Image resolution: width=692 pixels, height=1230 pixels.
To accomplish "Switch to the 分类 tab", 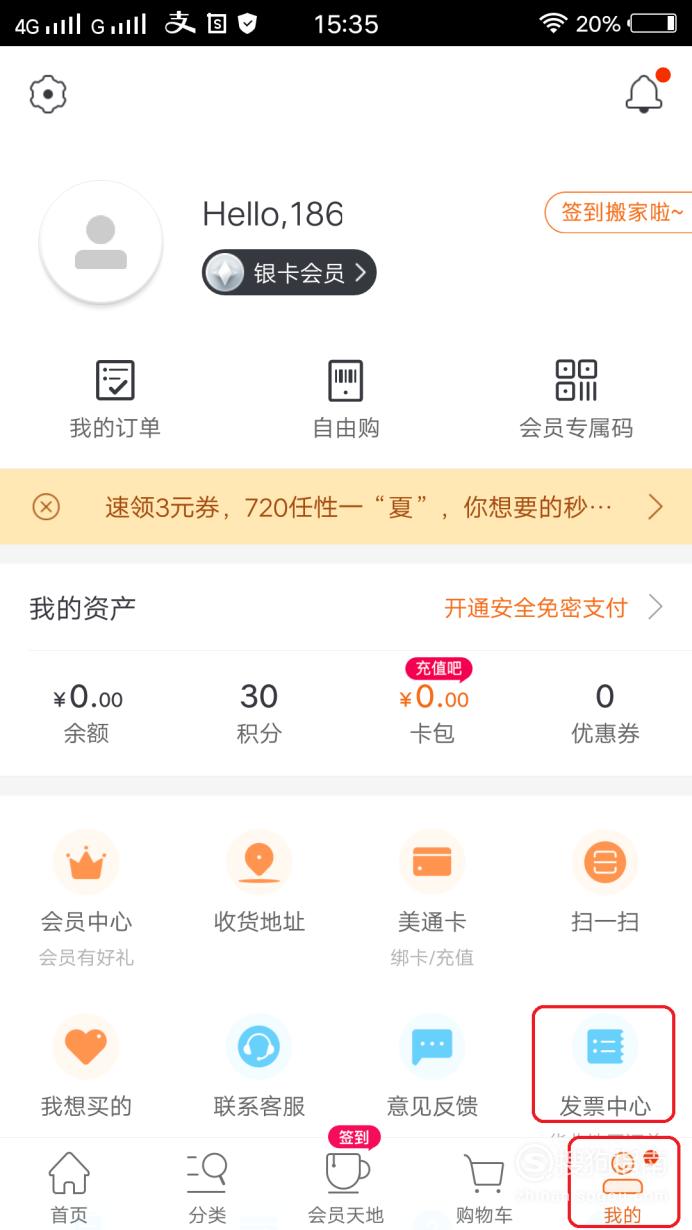I will (207, 1188).
